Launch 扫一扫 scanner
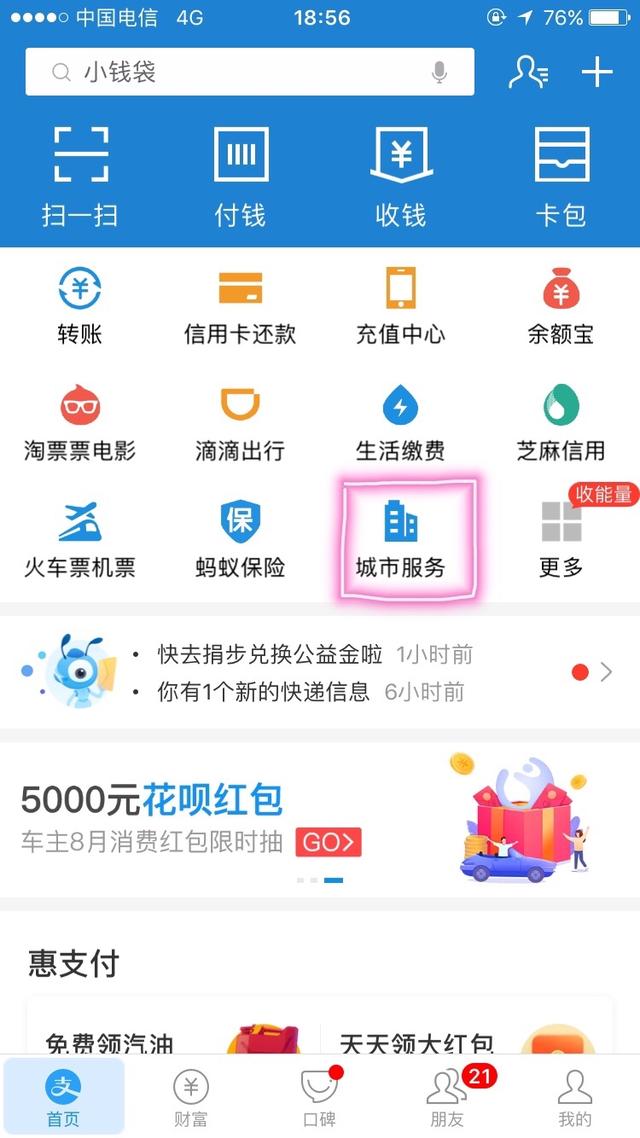The height and width of the screenshot is (1138, 640). 81,177
